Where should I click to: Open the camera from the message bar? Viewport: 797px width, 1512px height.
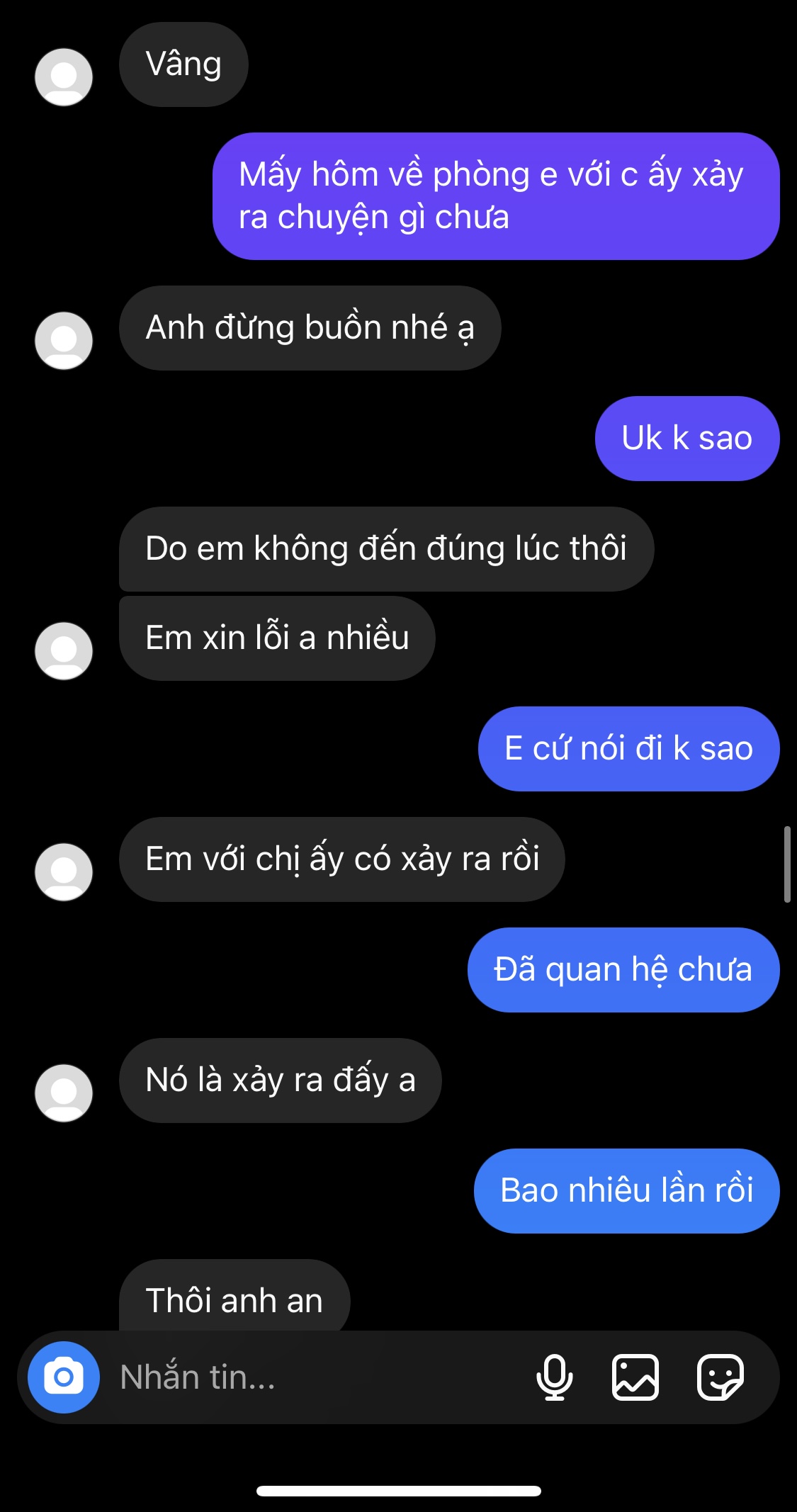tap(64, 1377)
